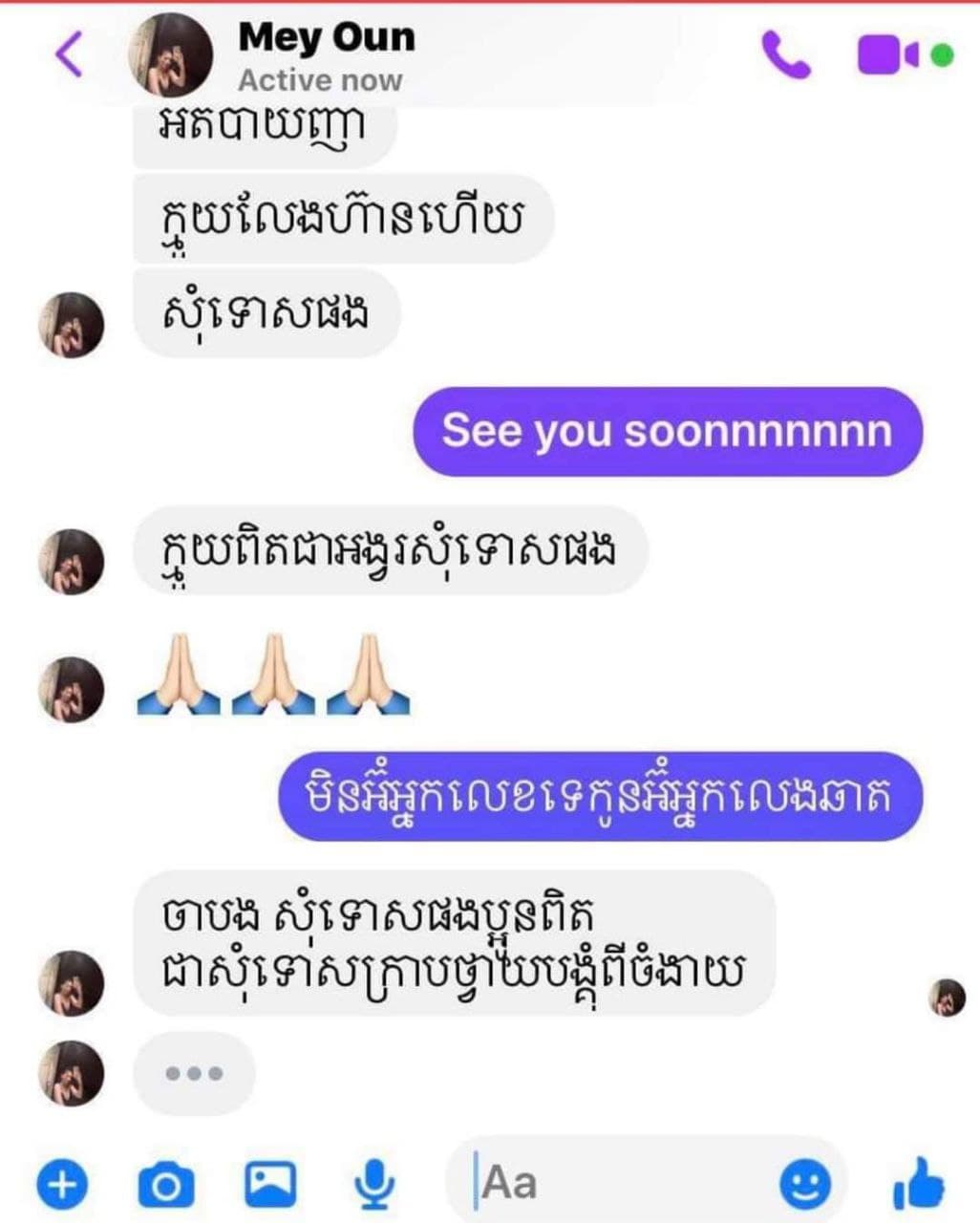980x1223 pixels.
Task: Start a video call with Mey Oun
Action: pyautogui.click(x=887, y=54)
